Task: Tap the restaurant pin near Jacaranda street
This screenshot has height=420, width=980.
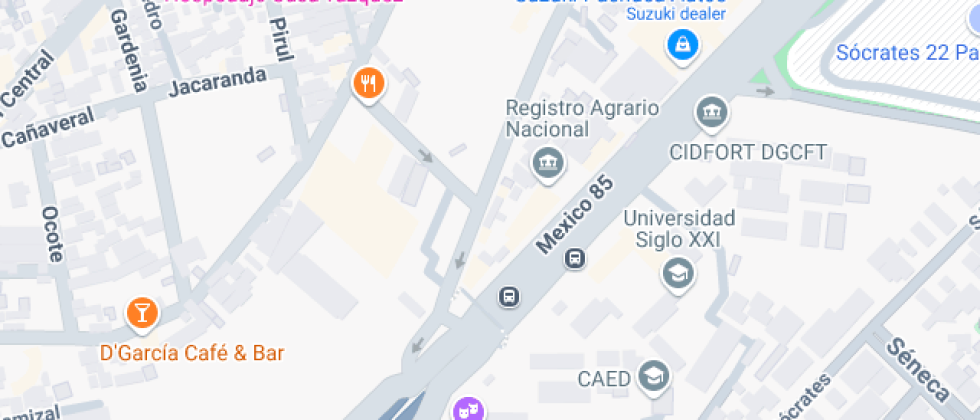Action: (369, 83)
